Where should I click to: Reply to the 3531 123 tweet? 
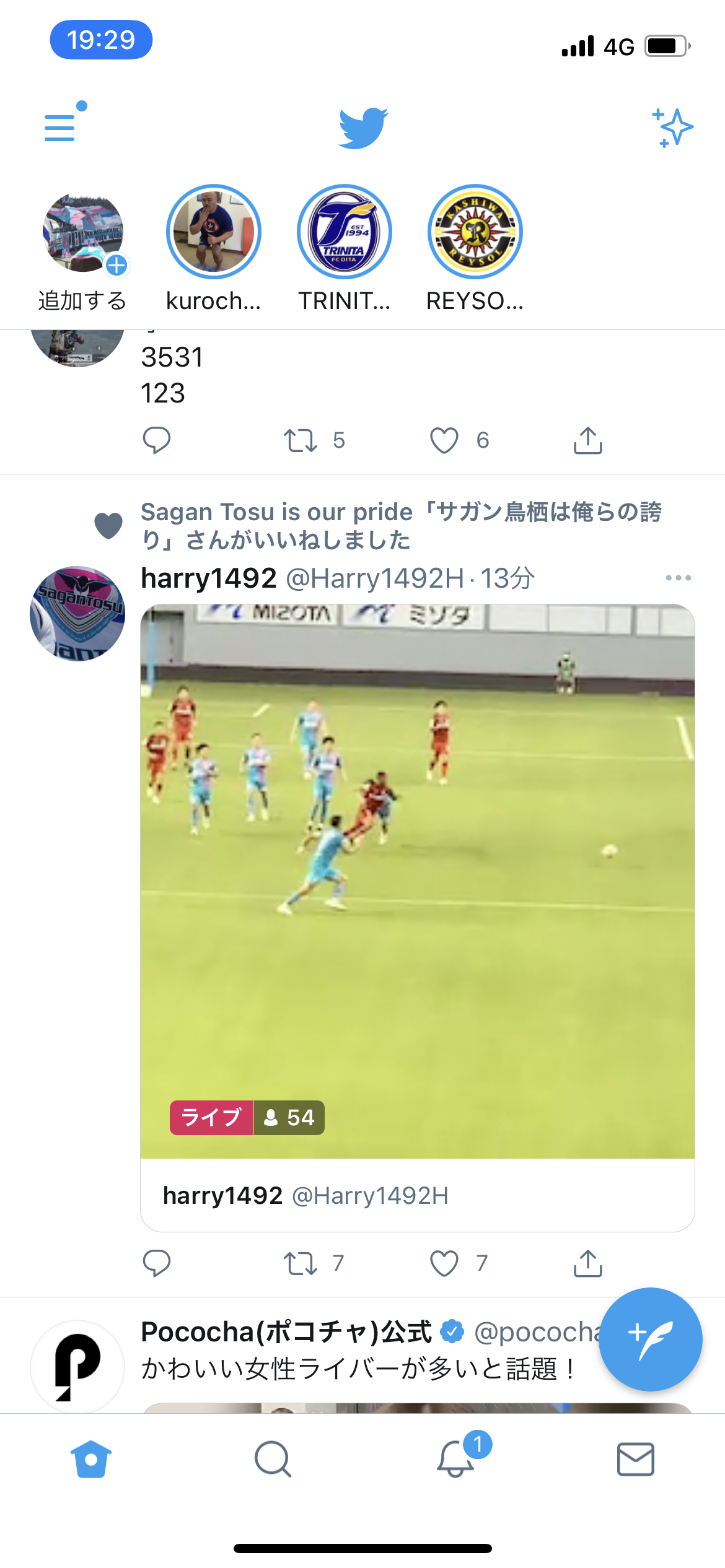pos(156,440)
